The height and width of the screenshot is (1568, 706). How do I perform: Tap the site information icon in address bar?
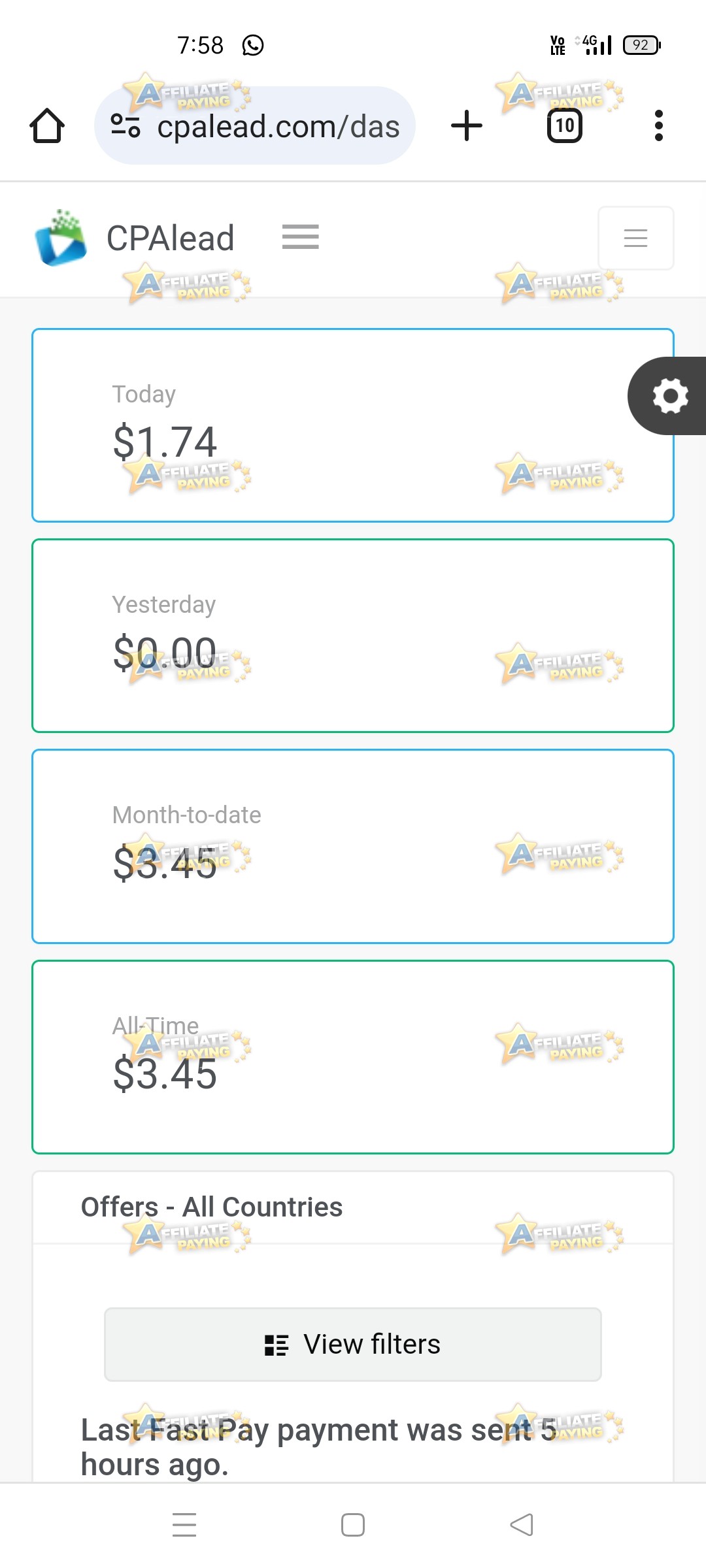124,125
